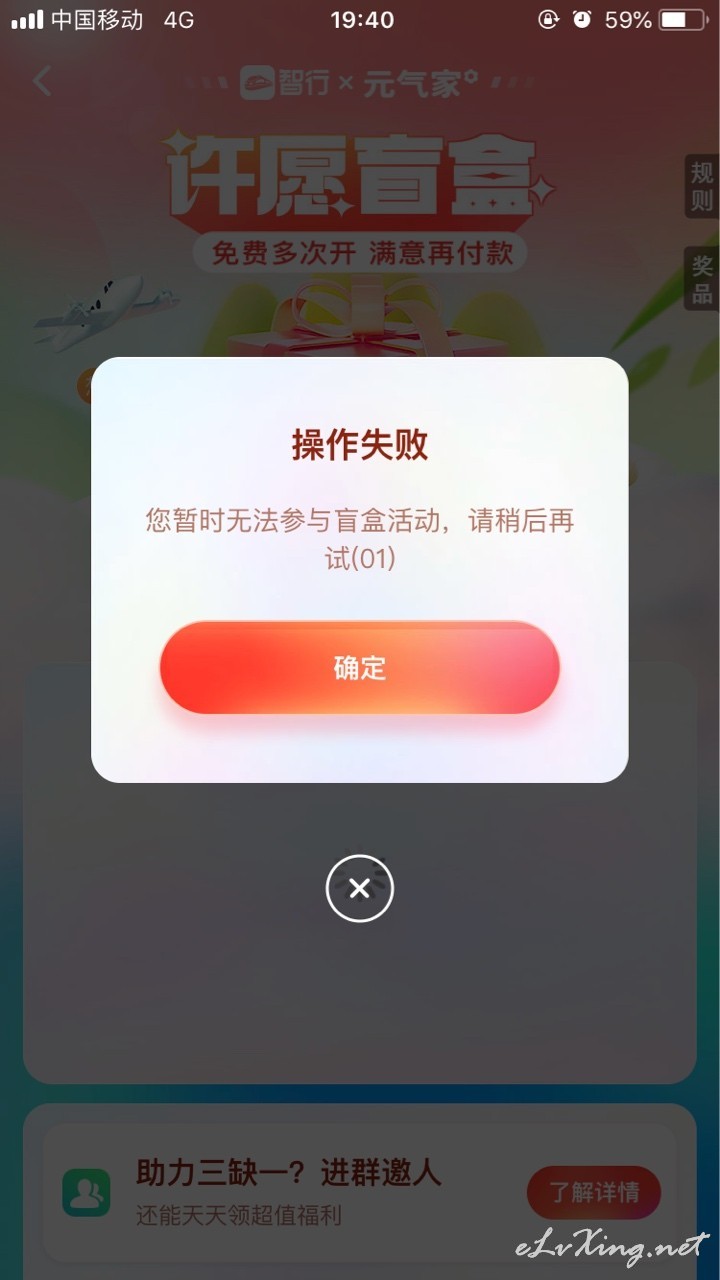Viewport: 720px width, 1280px height.
Task: Go back using the top-left arrow
Action: click(x=42, y=81)
